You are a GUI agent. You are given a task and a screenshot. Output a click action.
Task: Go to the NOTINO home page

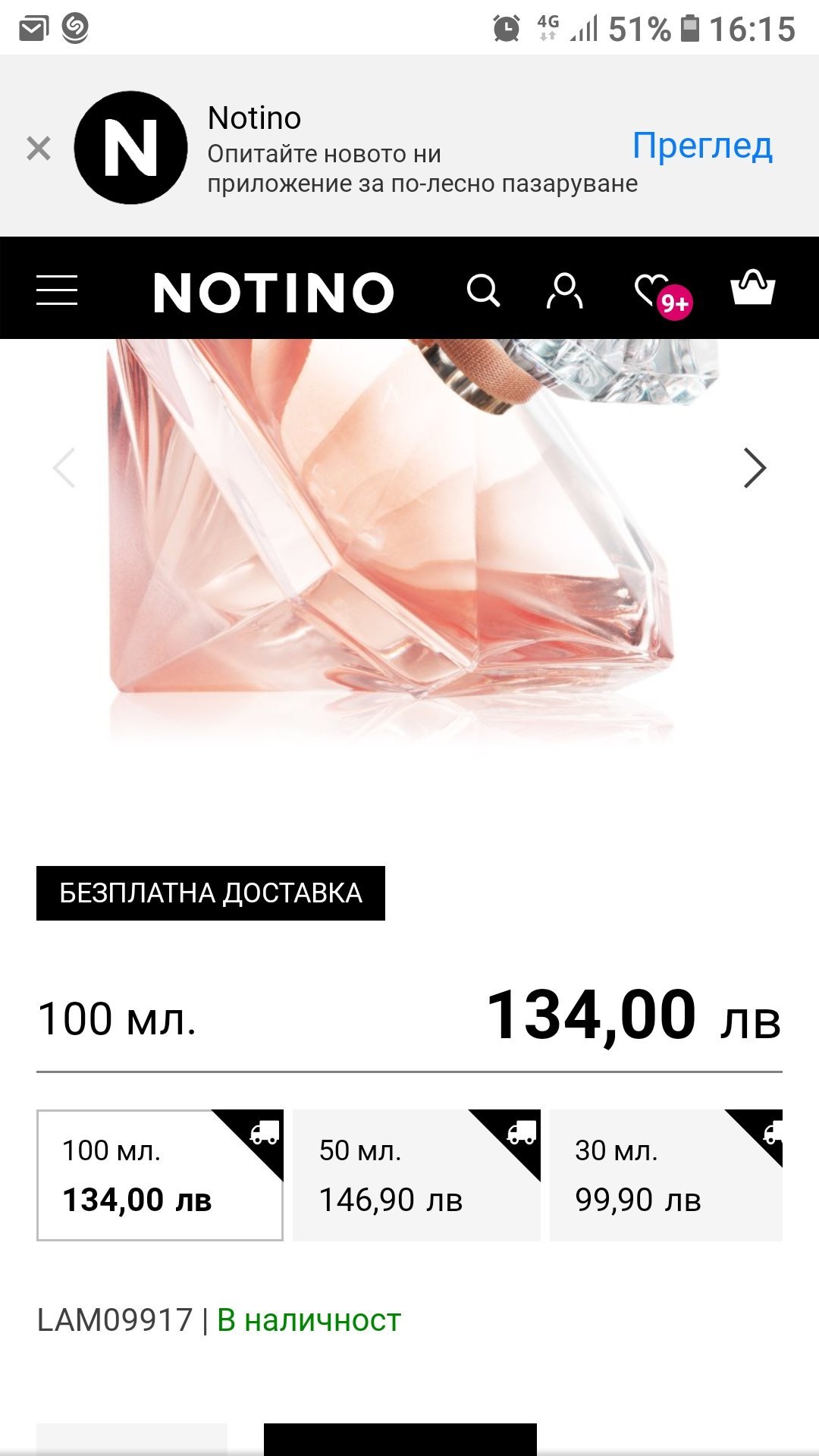click(274, 292)
